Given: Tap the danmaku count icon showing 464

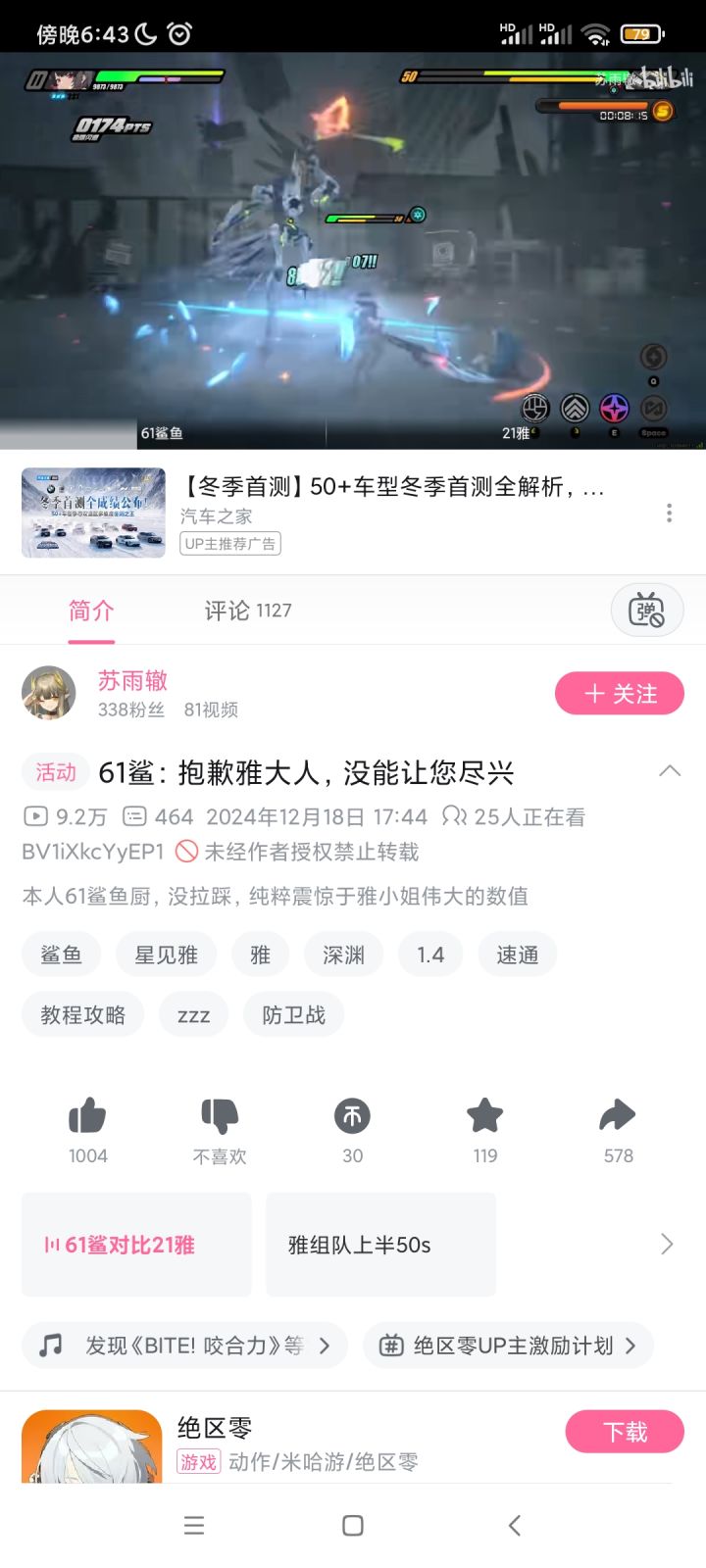Looking at the screenshot, I should pyautogui.click(x=133, y=815).
